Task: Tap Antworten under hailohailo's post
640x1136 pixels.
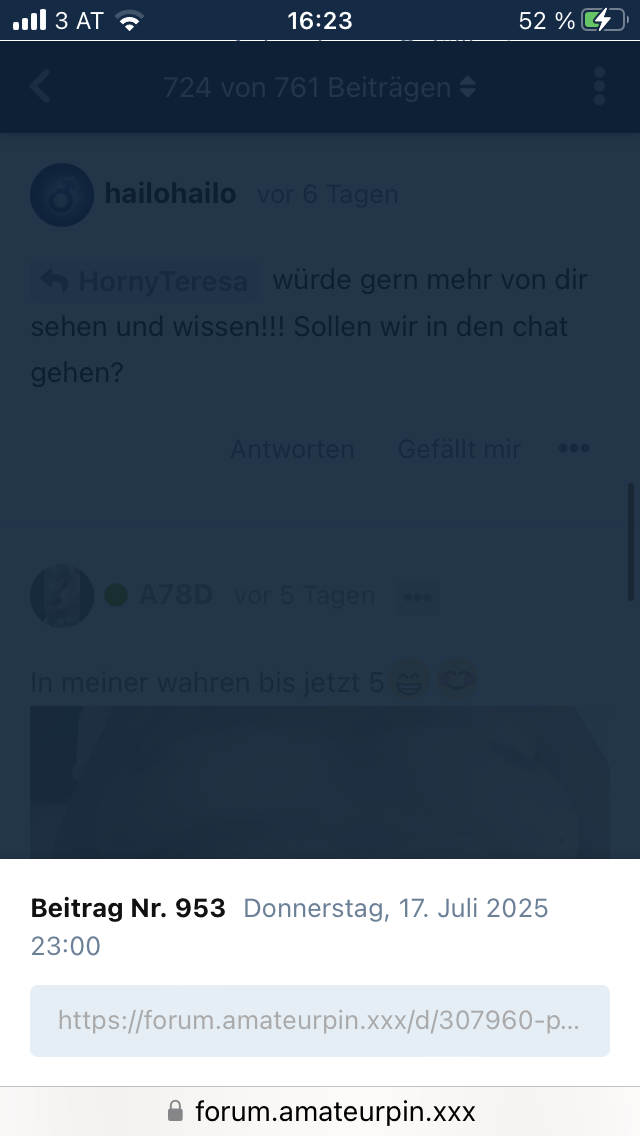Action: (292, 449)
